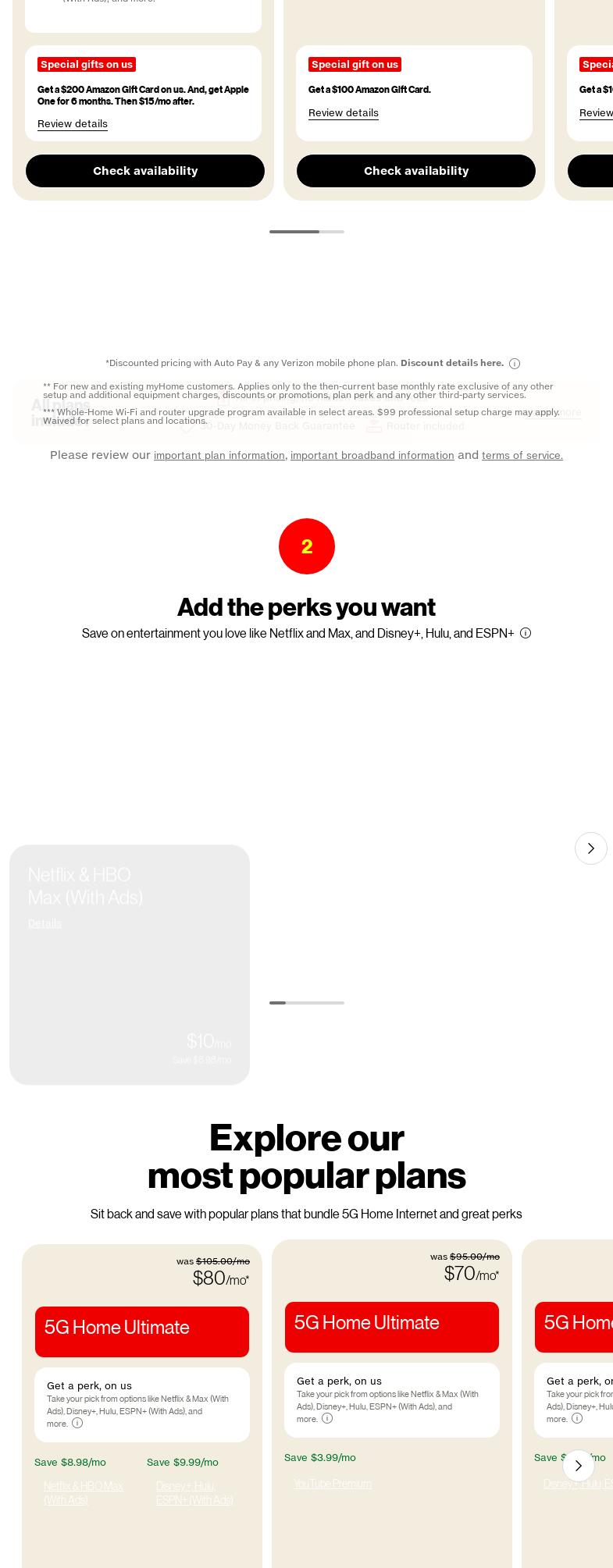Open the YouTube Premium perk link
Image resolution: width=613 pixels, height=1568 pixels.
coord(333,1484)
